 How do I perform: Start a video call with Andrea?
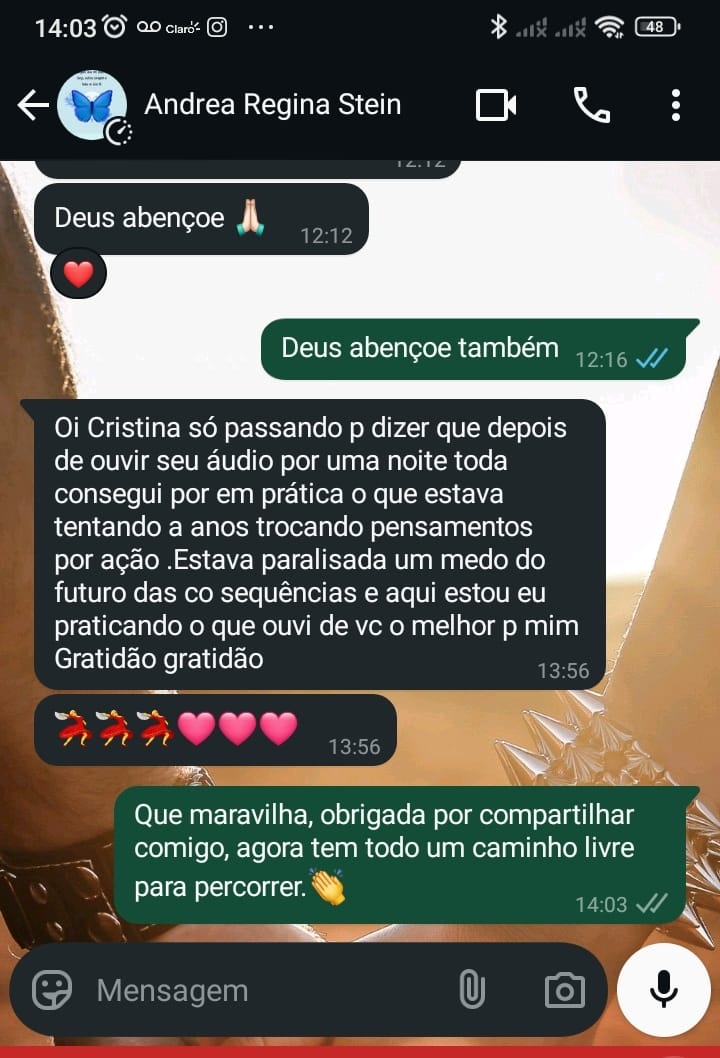click(495, 105)
